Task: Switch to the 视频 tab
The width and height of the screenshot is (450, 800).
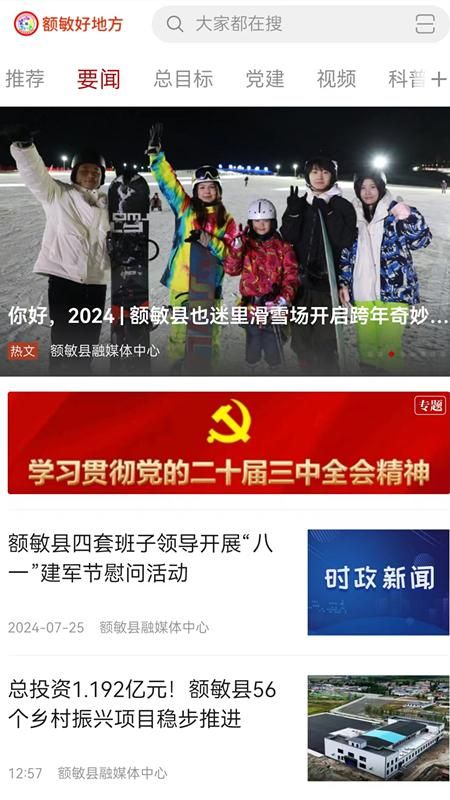Action: tap(336, 79)
